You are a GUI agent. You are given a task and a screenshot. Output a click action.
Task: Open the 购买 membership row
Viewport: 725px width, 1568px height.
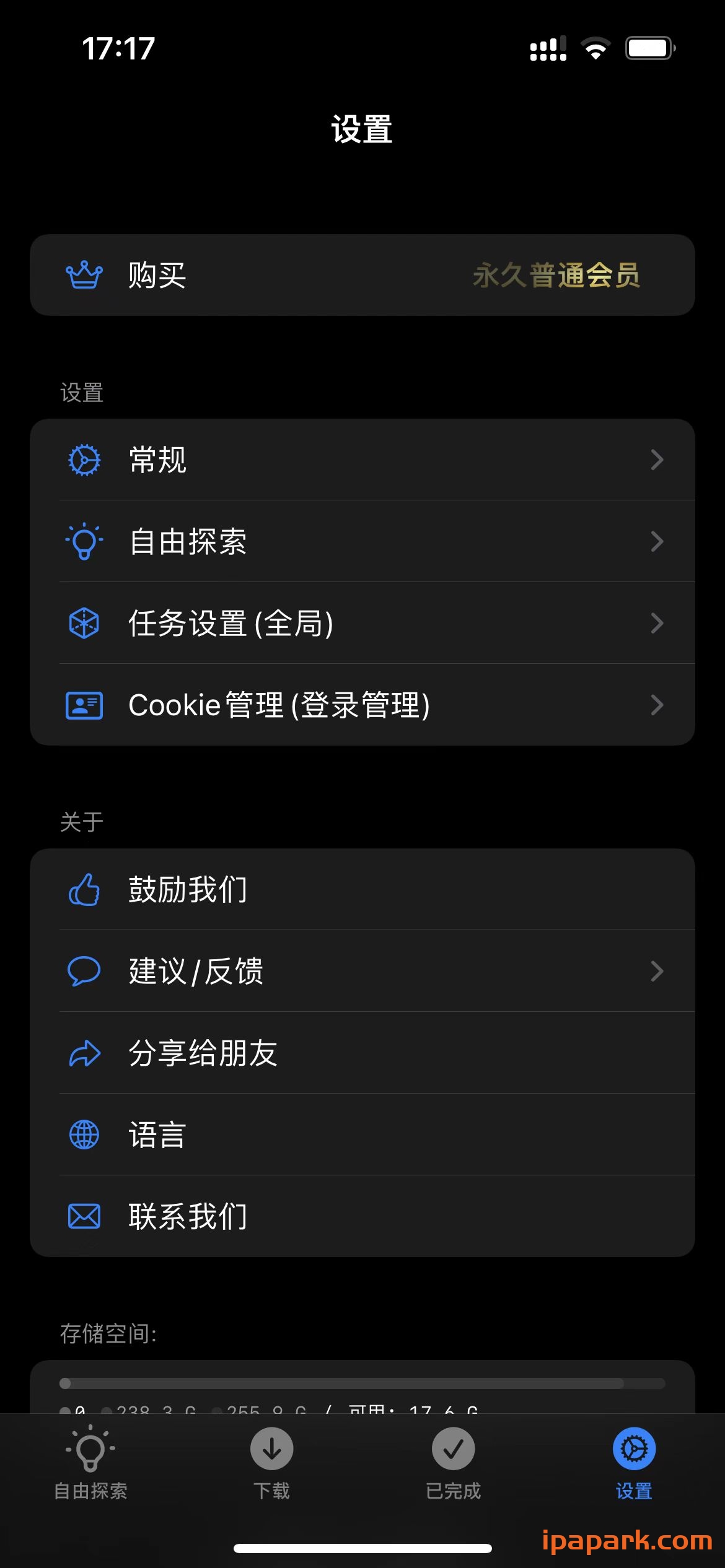[x=362, y=274]
